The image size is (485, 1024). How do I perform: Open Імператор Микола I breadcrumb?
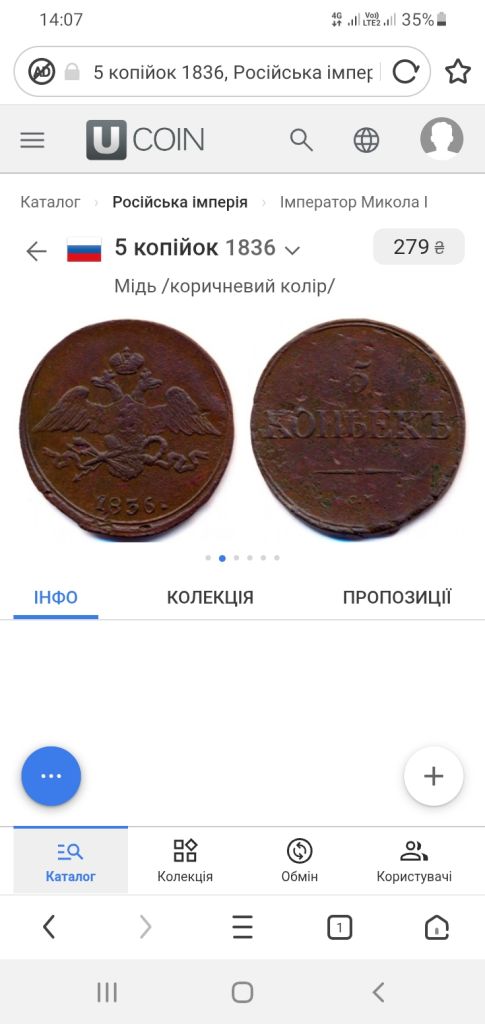354,202
